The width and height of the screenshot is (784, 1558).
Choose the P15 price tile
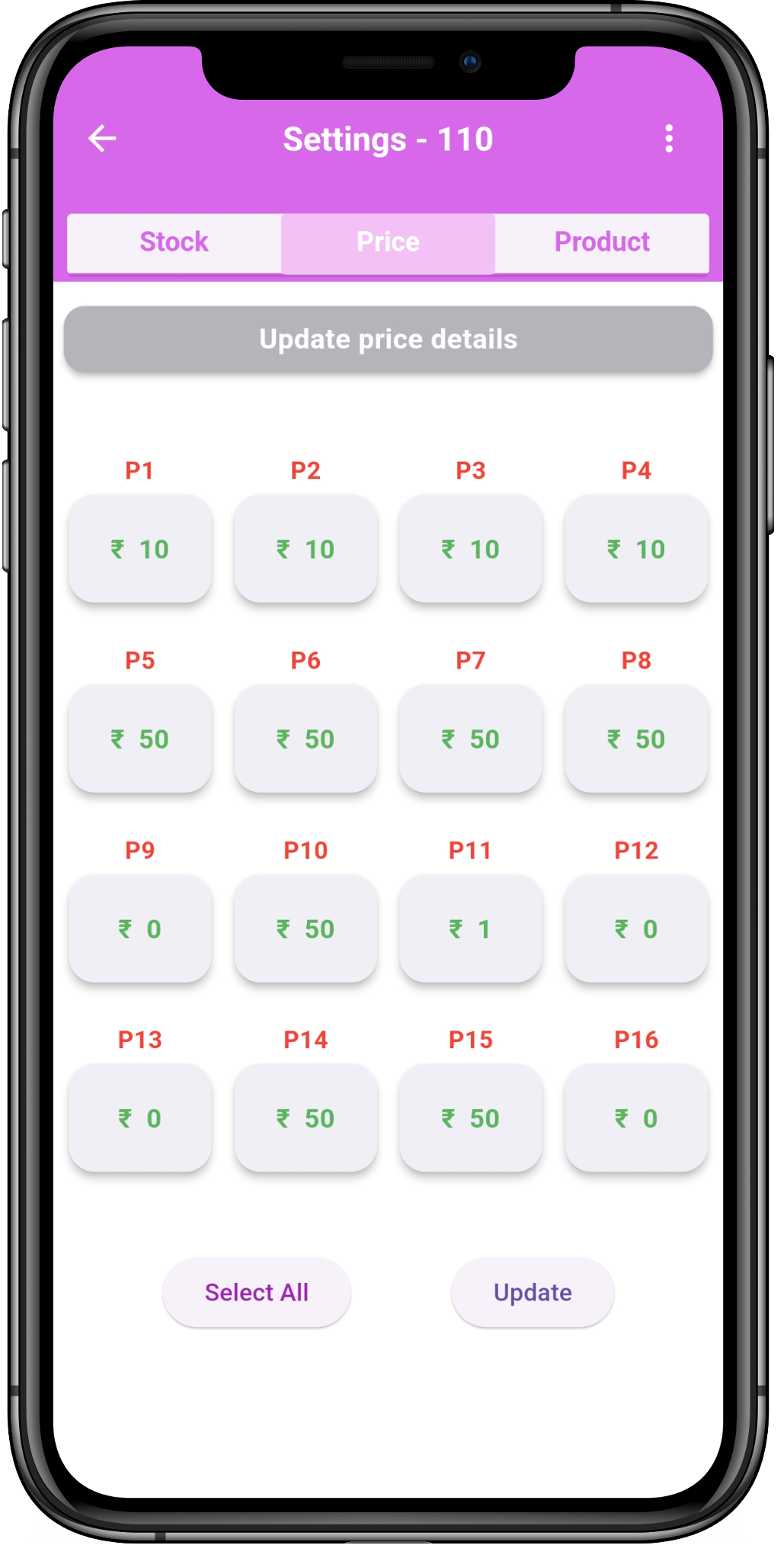[471, 1118]
